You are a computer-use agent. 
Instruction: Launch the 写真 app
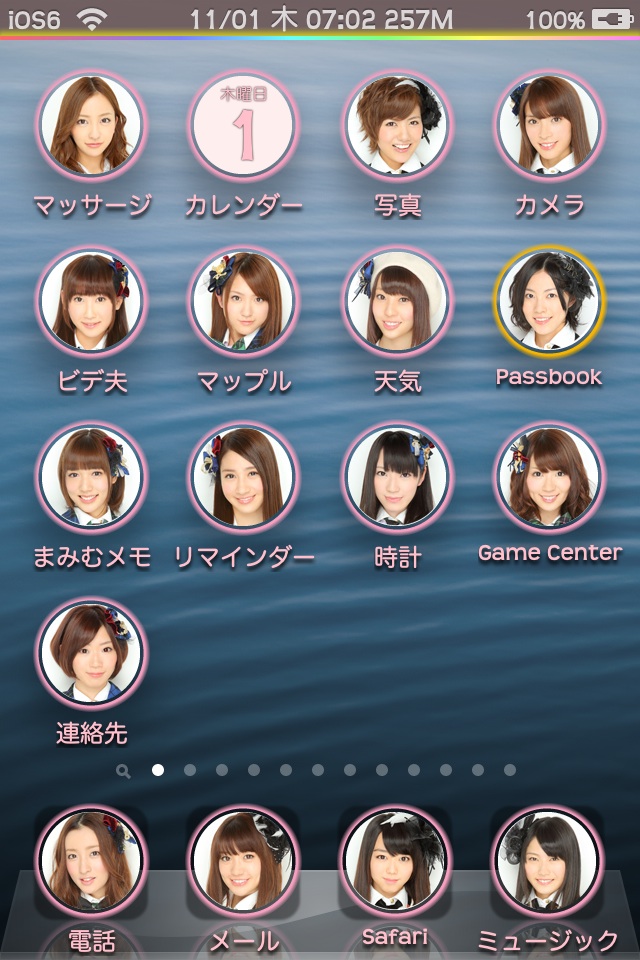(397, 127)
